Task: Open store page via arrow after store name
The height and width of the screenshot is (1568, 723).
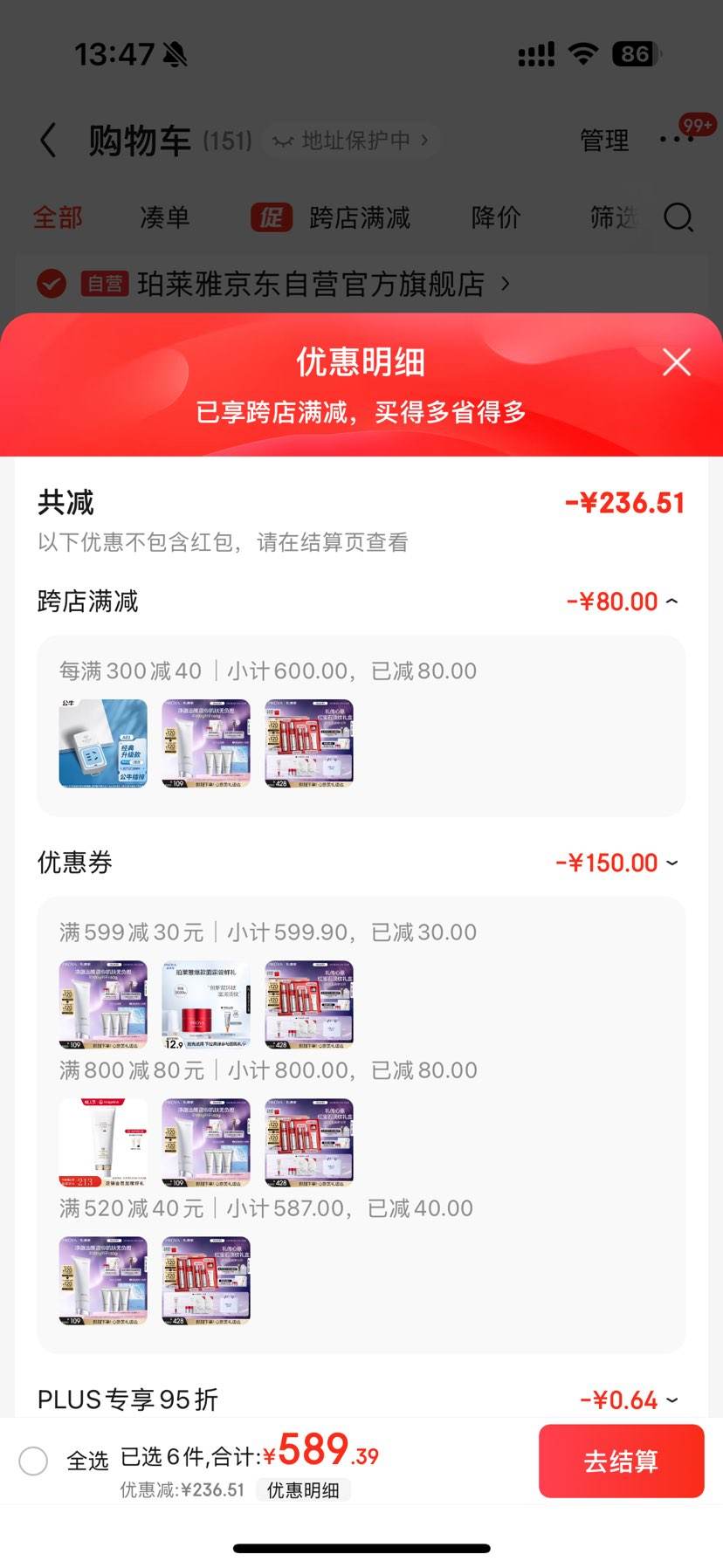Action: [x=505, y=284]
